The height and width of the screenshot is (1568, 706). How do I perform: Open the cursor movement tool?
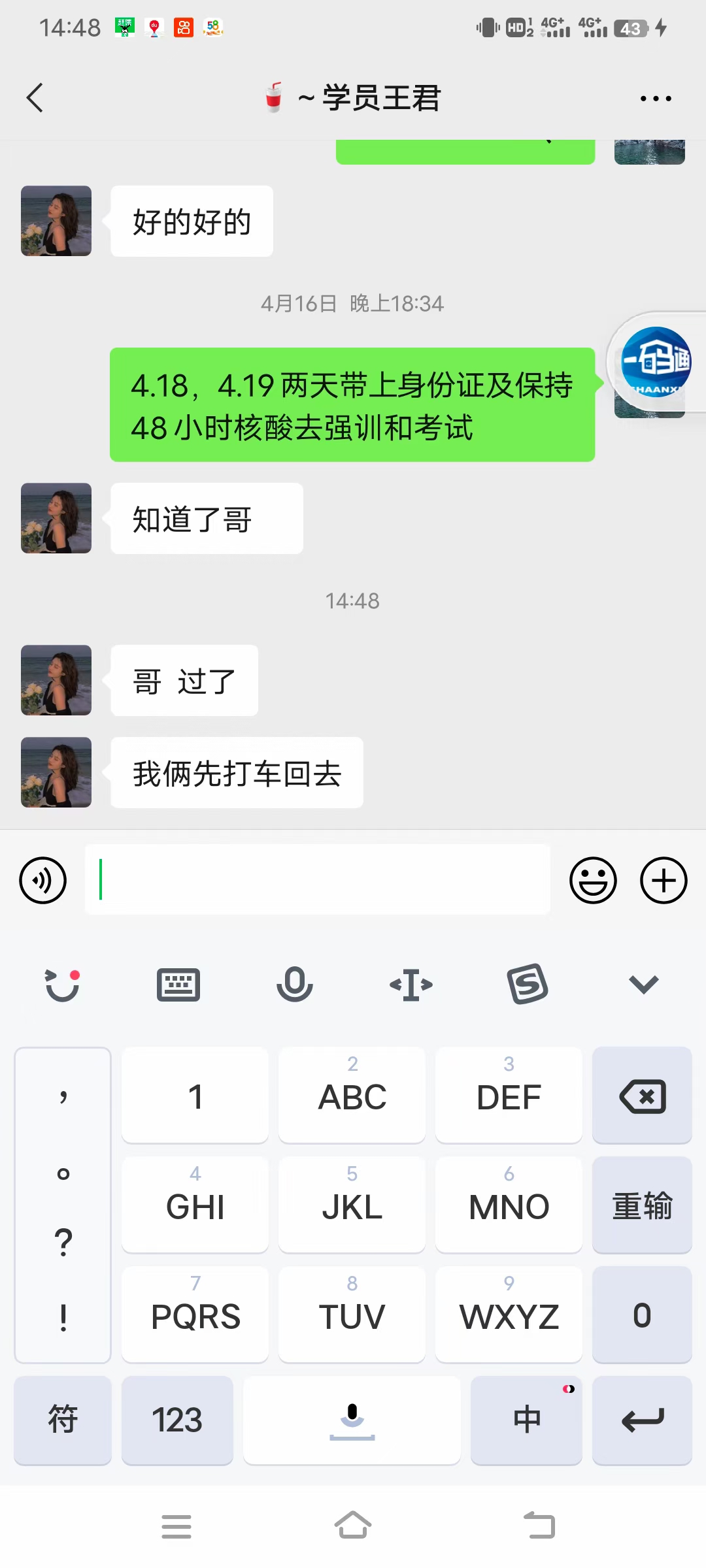click(x=411, y=984)
